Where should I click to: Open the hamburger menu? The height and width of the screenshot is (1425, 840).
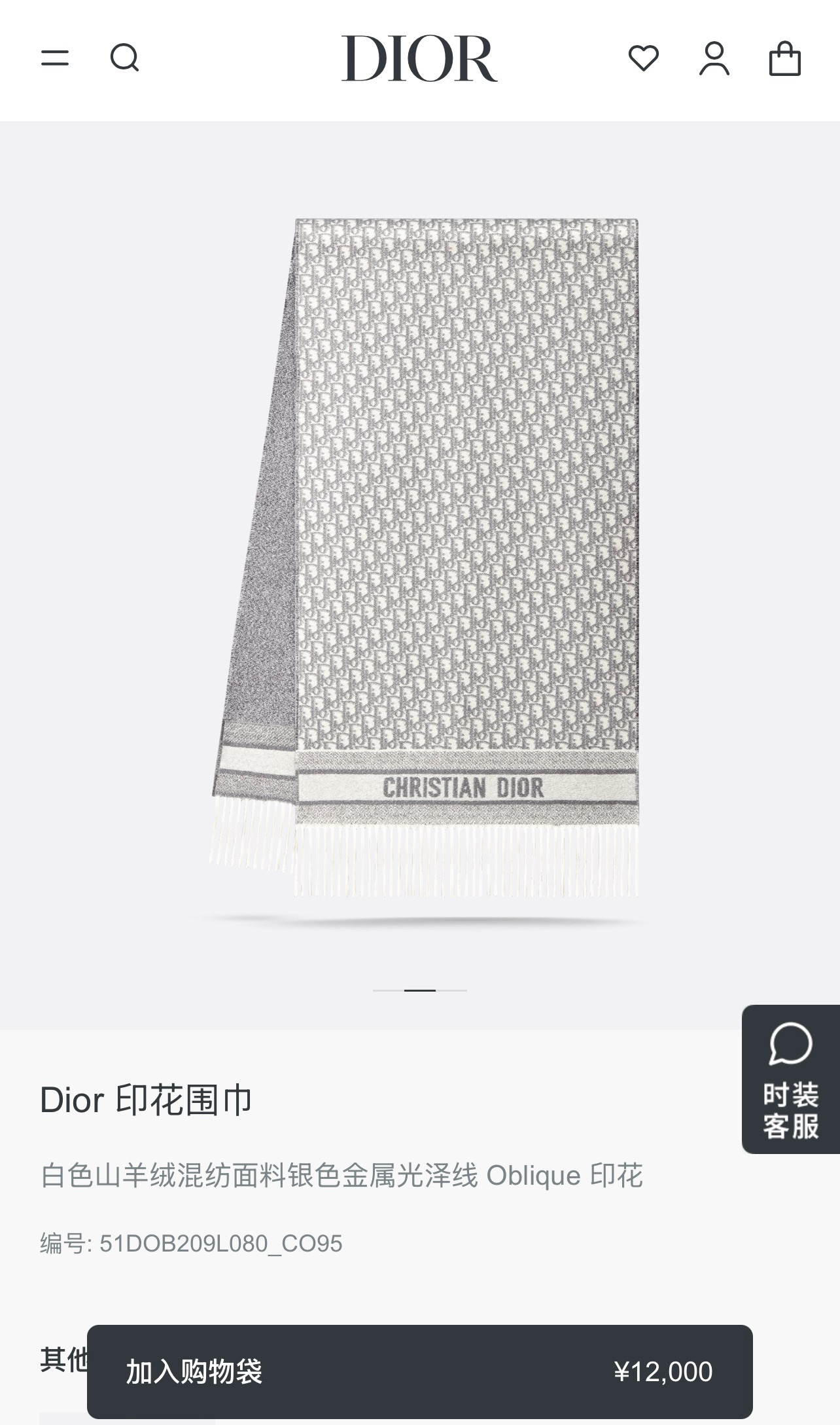(55, 58)
